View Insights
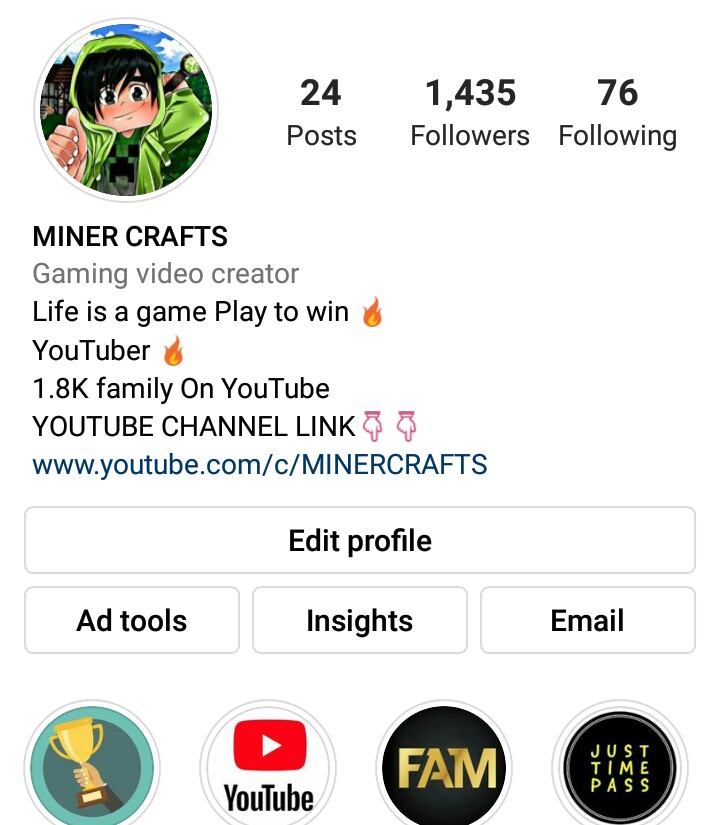Viewport: 720px width, 825px height. (x=360, y=620)
